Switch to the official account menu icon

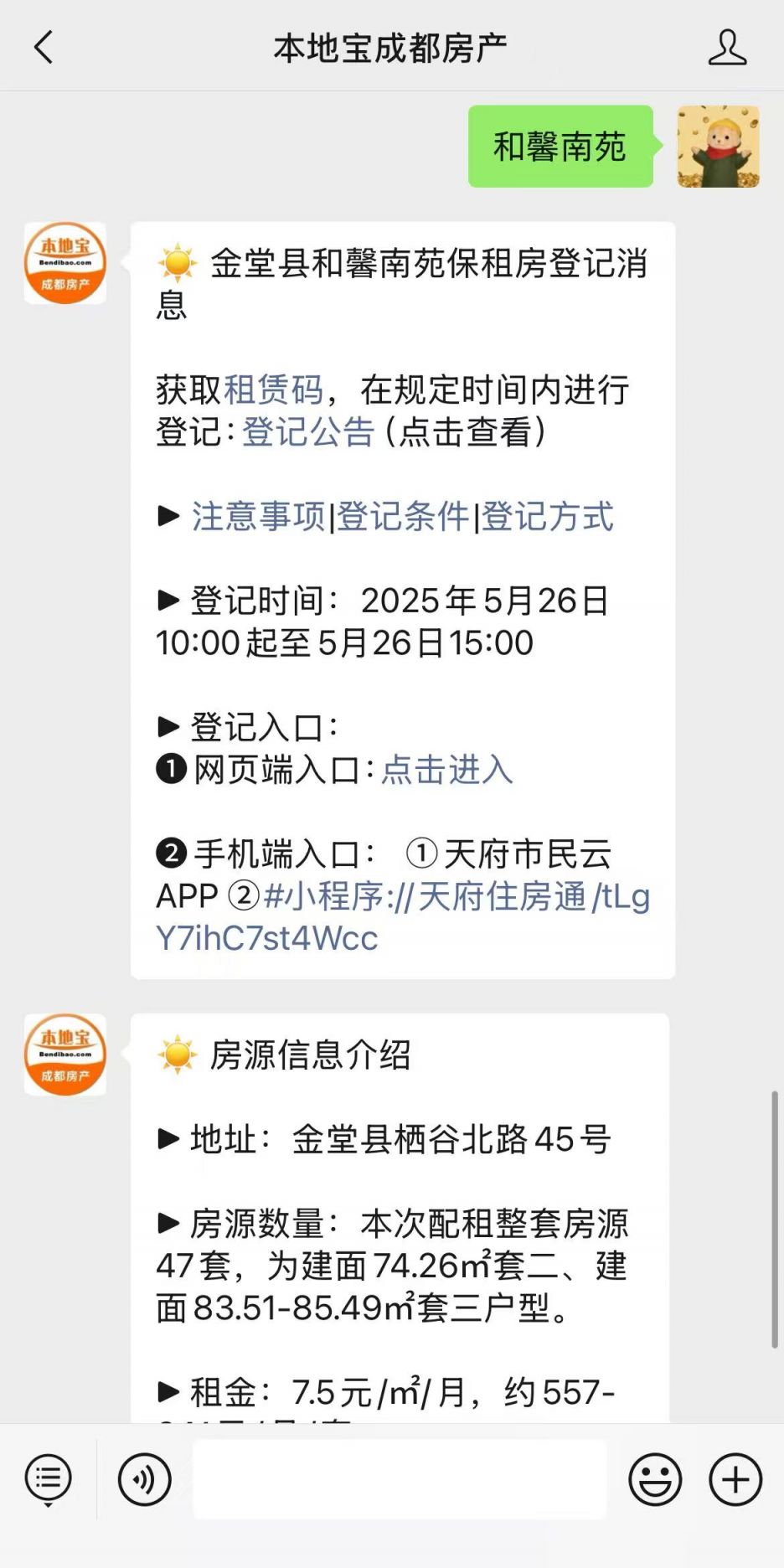[x=47, y=1478]
